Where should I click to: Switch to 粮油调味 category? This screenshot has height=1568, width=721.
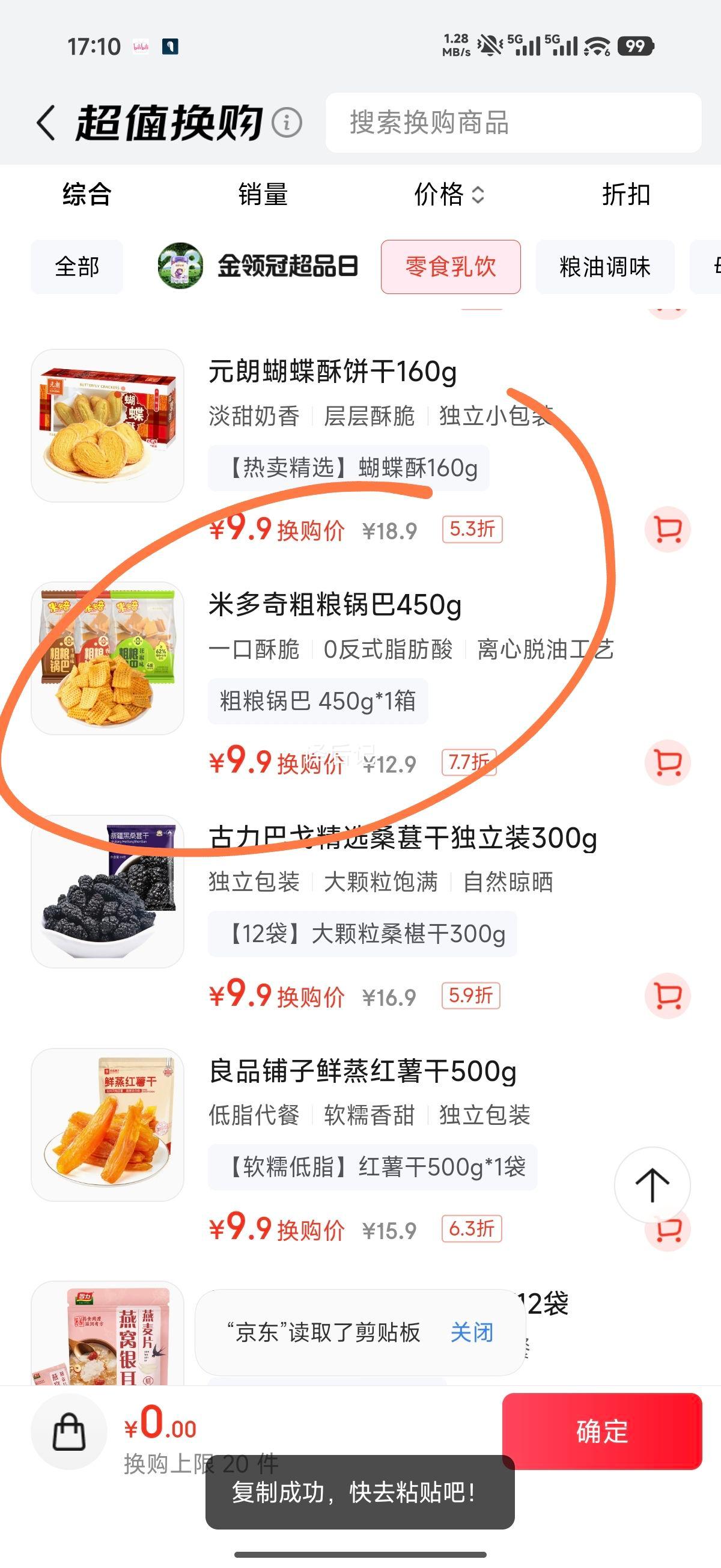point(605,266)
